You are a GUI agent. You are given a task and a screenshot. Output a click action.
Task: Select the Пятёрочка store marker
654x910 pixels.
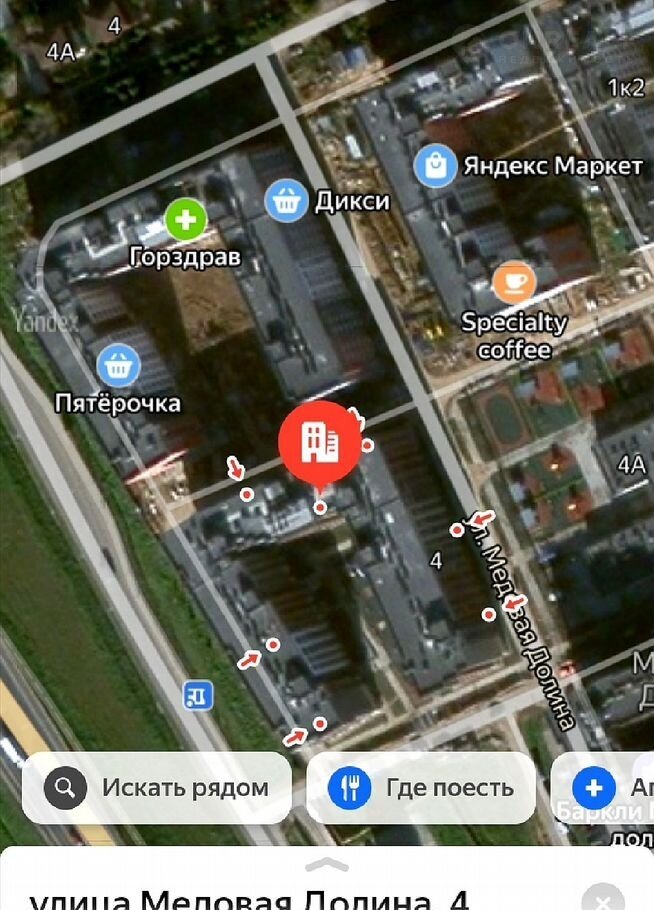tap(119, 365)
